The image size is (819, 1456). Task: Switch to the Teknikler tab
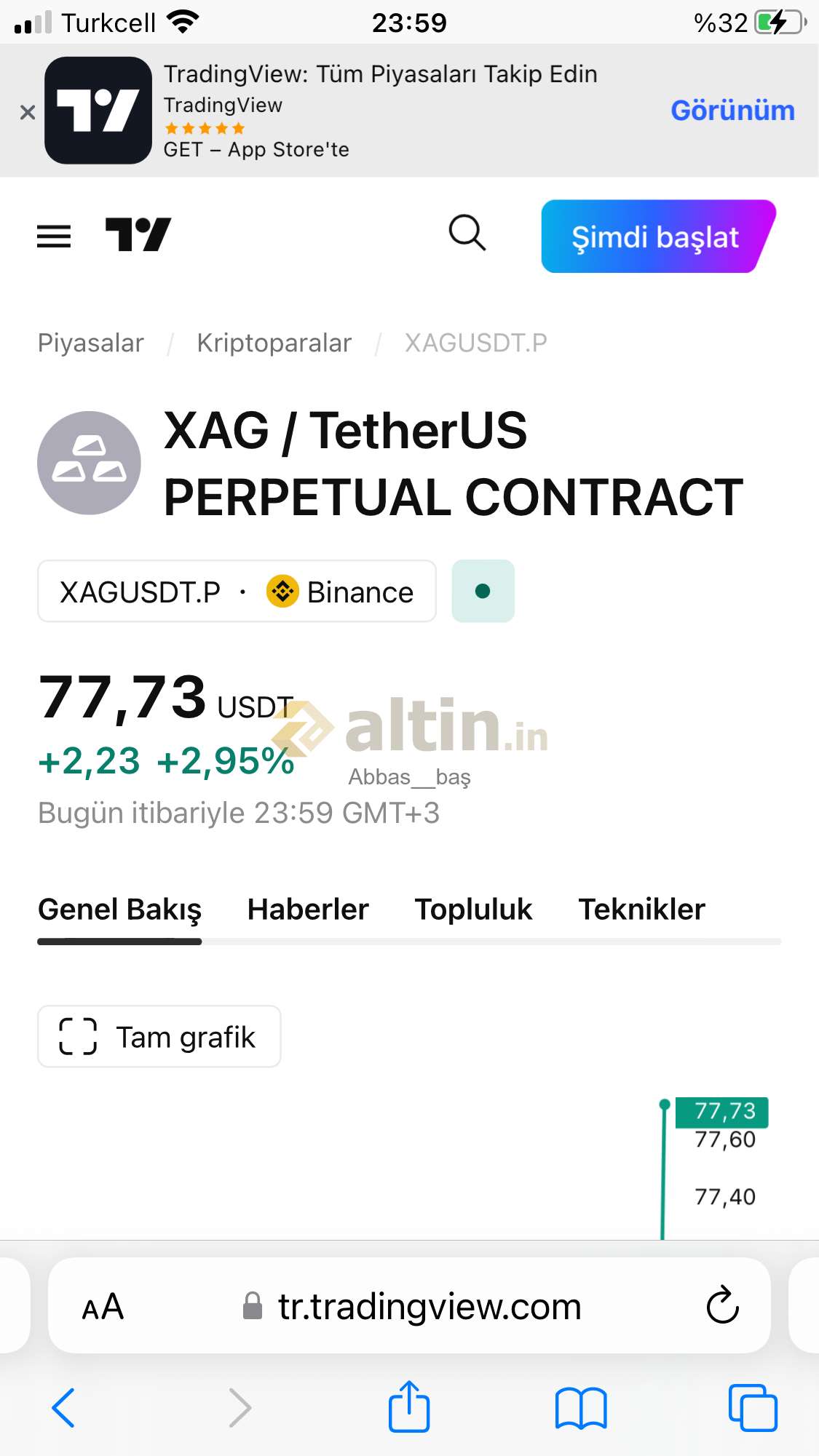pos(641,910)
